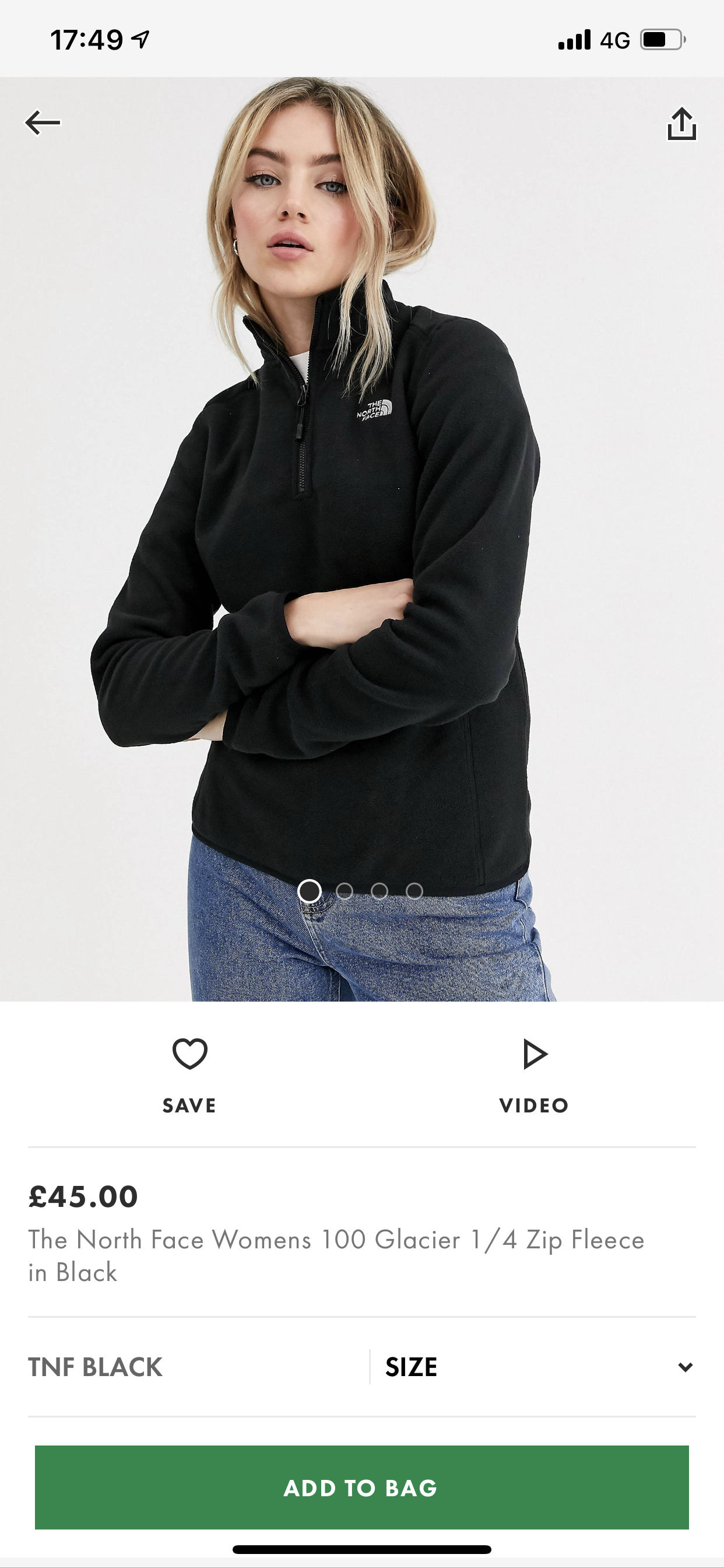Jump to the second photo dot
Viewport: 724px width, 1568px height.
click(x=345, y=891)
